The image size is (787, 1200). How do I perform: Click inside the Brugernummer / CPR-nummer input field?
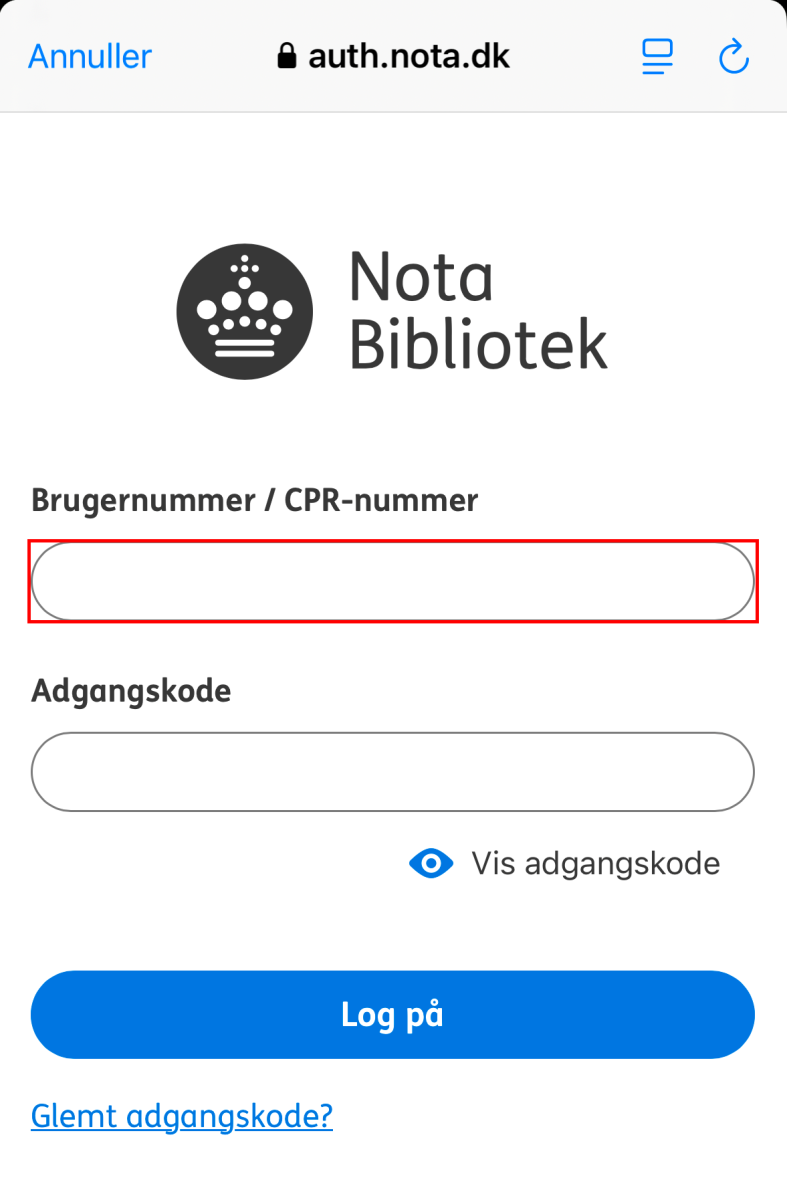[393, 580]
